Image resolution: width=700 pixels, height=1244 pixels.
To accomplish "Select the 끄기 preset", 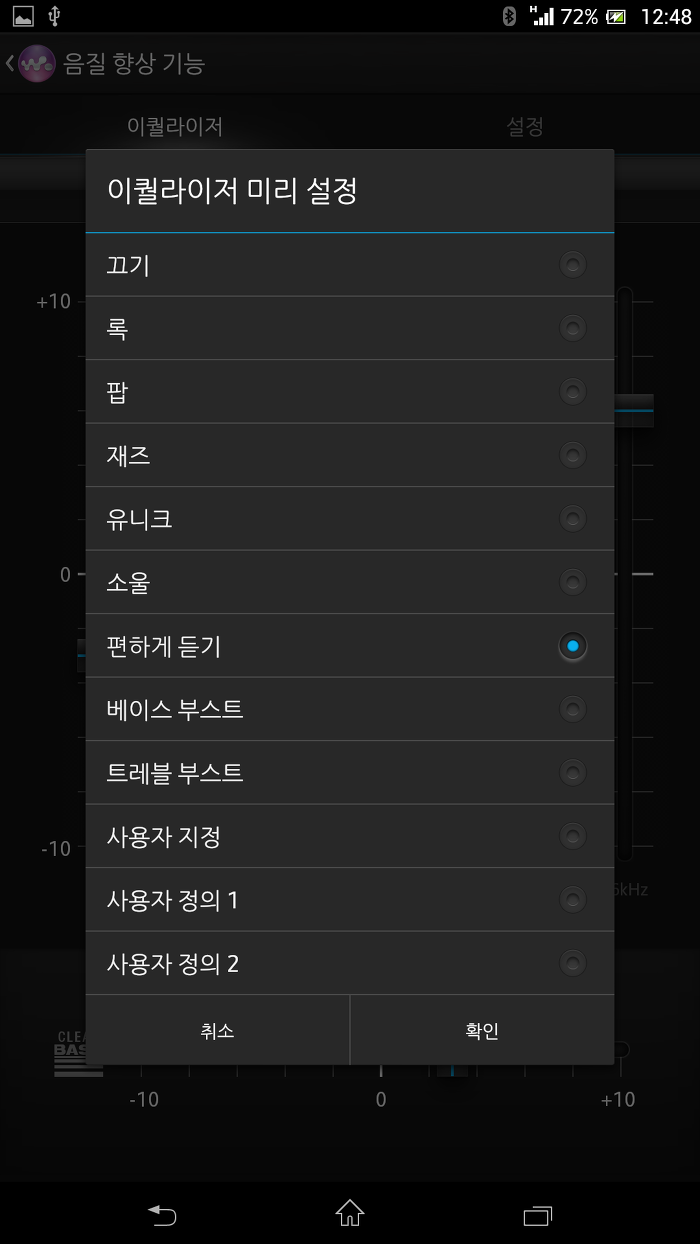I will click(350, 265).
